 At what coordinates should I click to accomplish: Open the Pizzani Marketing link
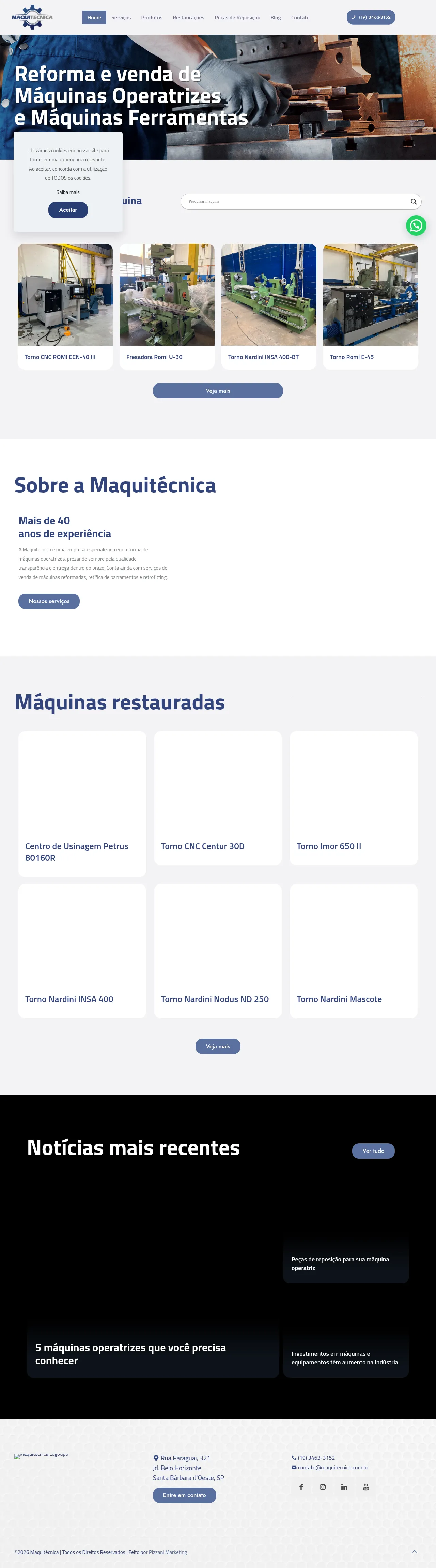(x=168, y=1552)
